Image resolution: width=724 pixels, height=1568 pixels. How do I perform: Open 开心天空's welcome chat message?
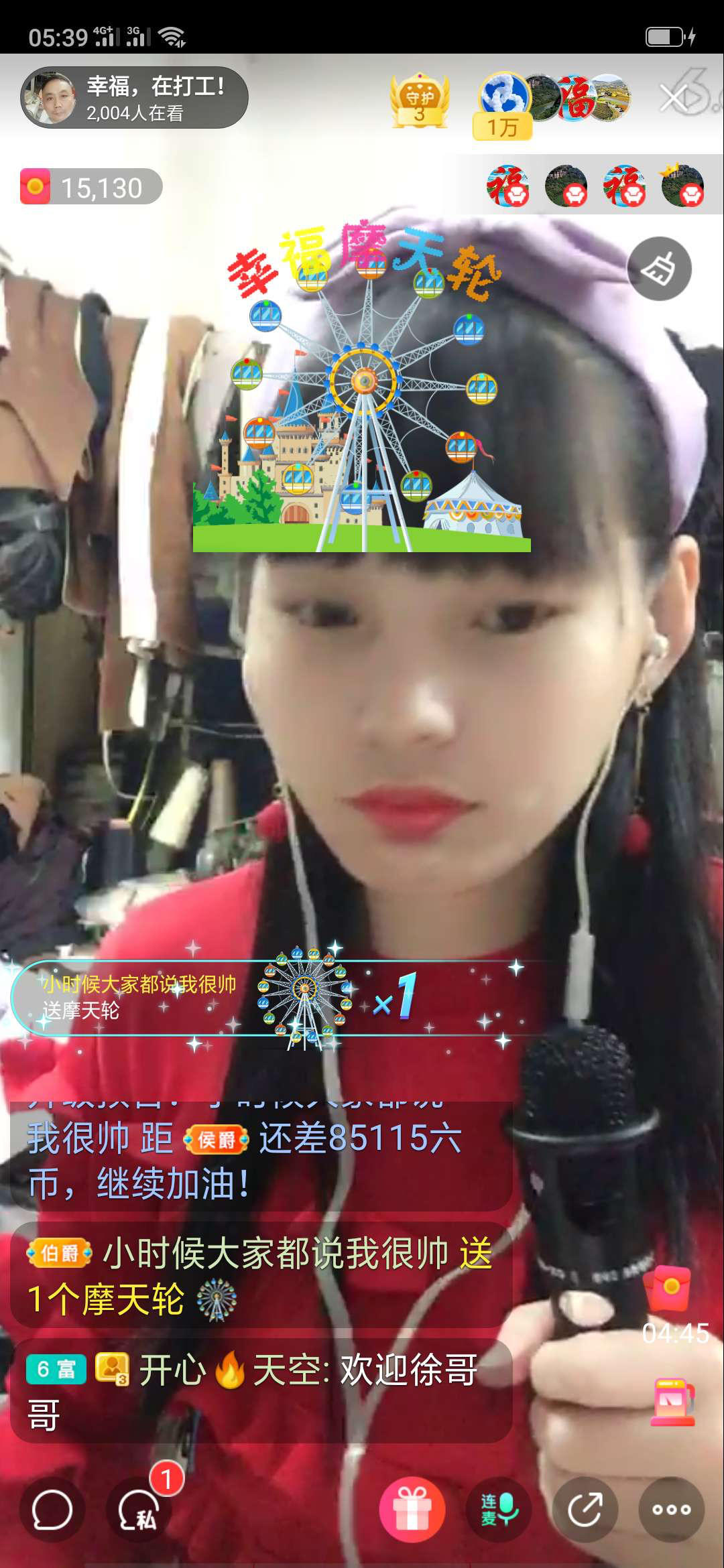261,1390
